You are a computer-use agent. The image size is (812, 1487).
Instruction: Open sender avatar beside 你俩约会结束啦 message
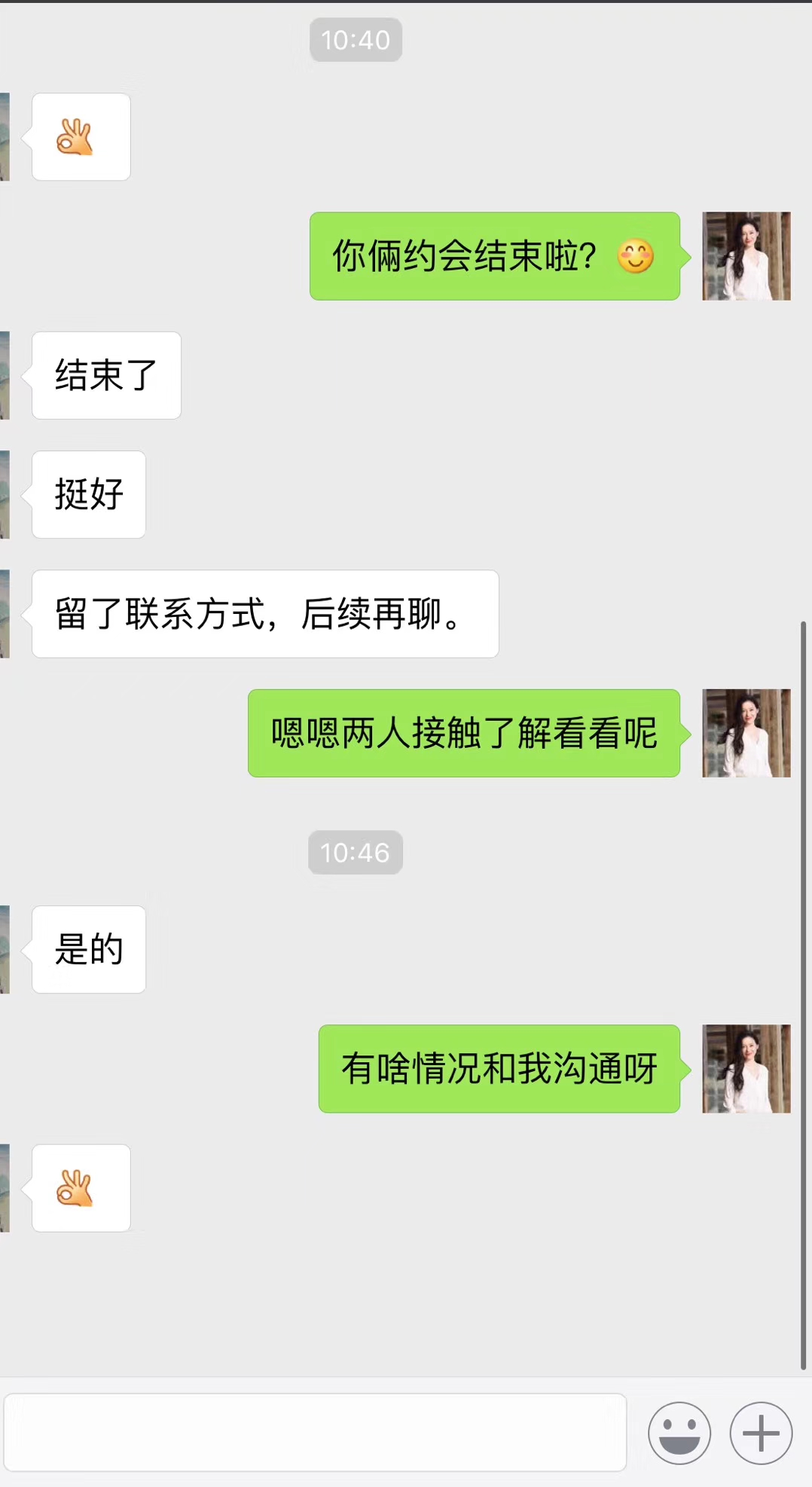746,256
